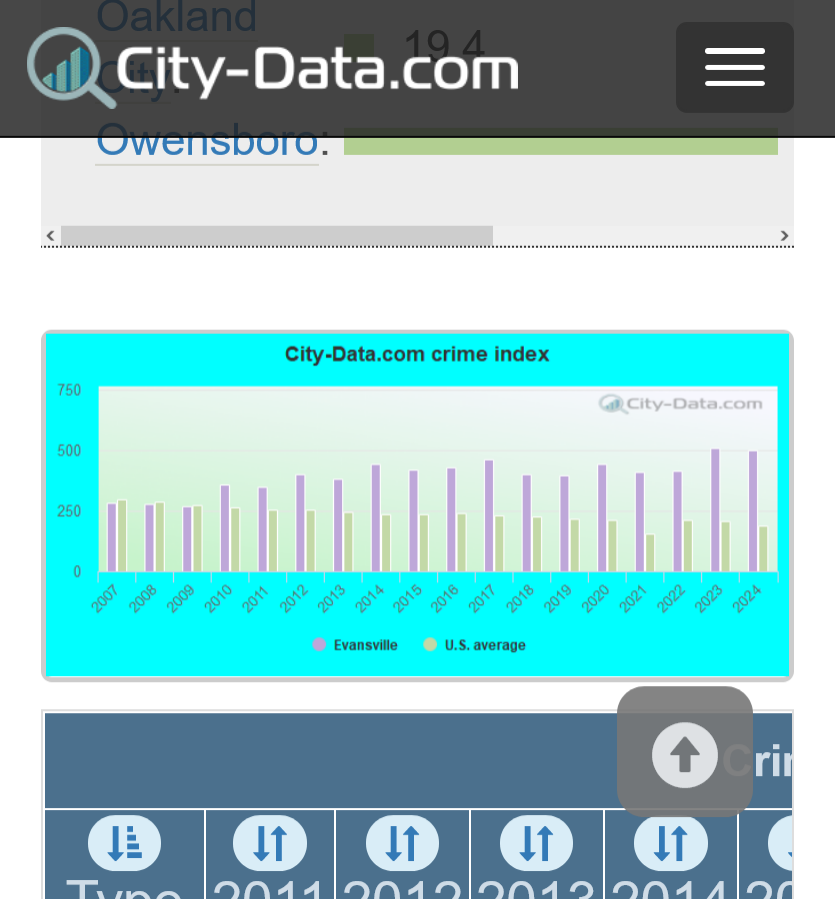Open the hamburger navigation menu
Screen dimensions: 837x899
click(734, 67)
